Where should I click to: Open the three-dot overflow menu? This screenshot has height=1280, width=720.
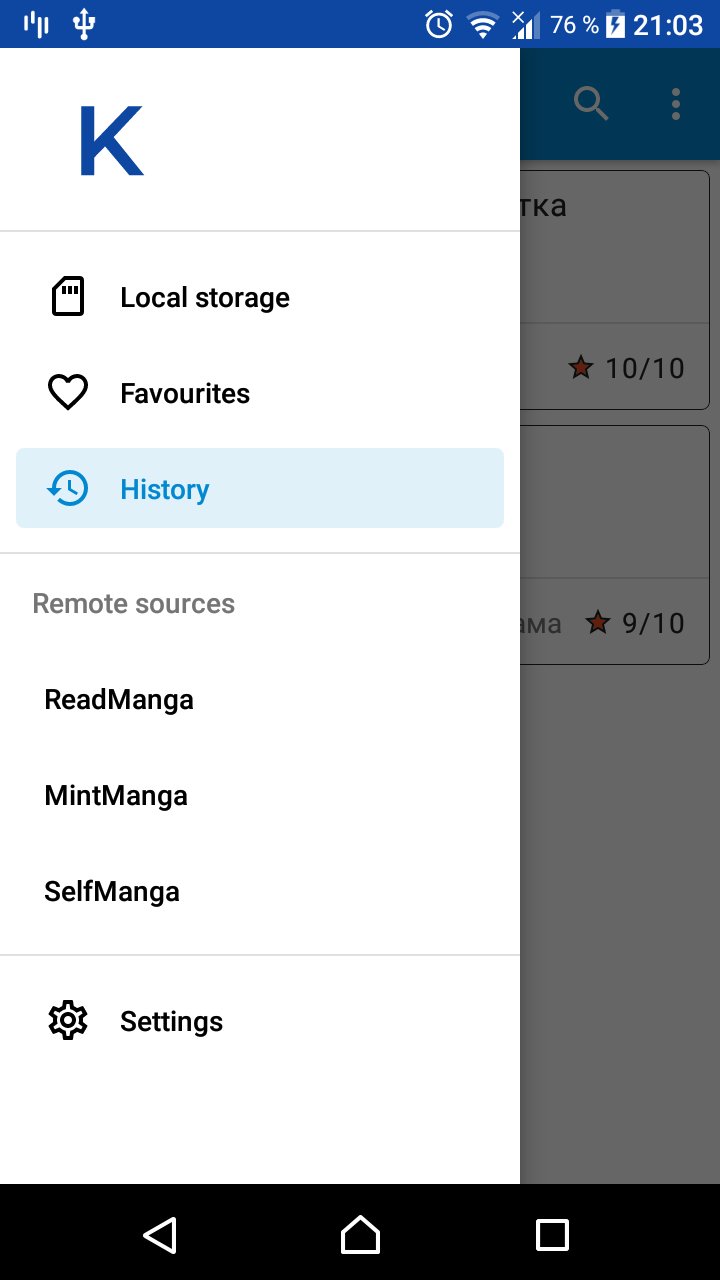point(676,103)
